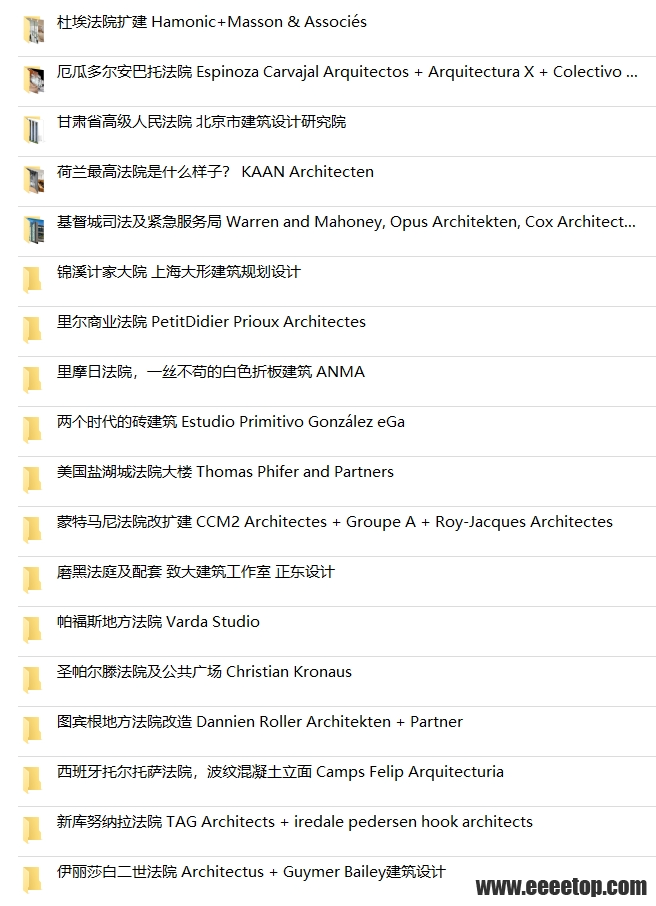Open the 美国盐湖城法院大楼 folder
This screenshot has height=906, width=656.
(x=225, y=472)
